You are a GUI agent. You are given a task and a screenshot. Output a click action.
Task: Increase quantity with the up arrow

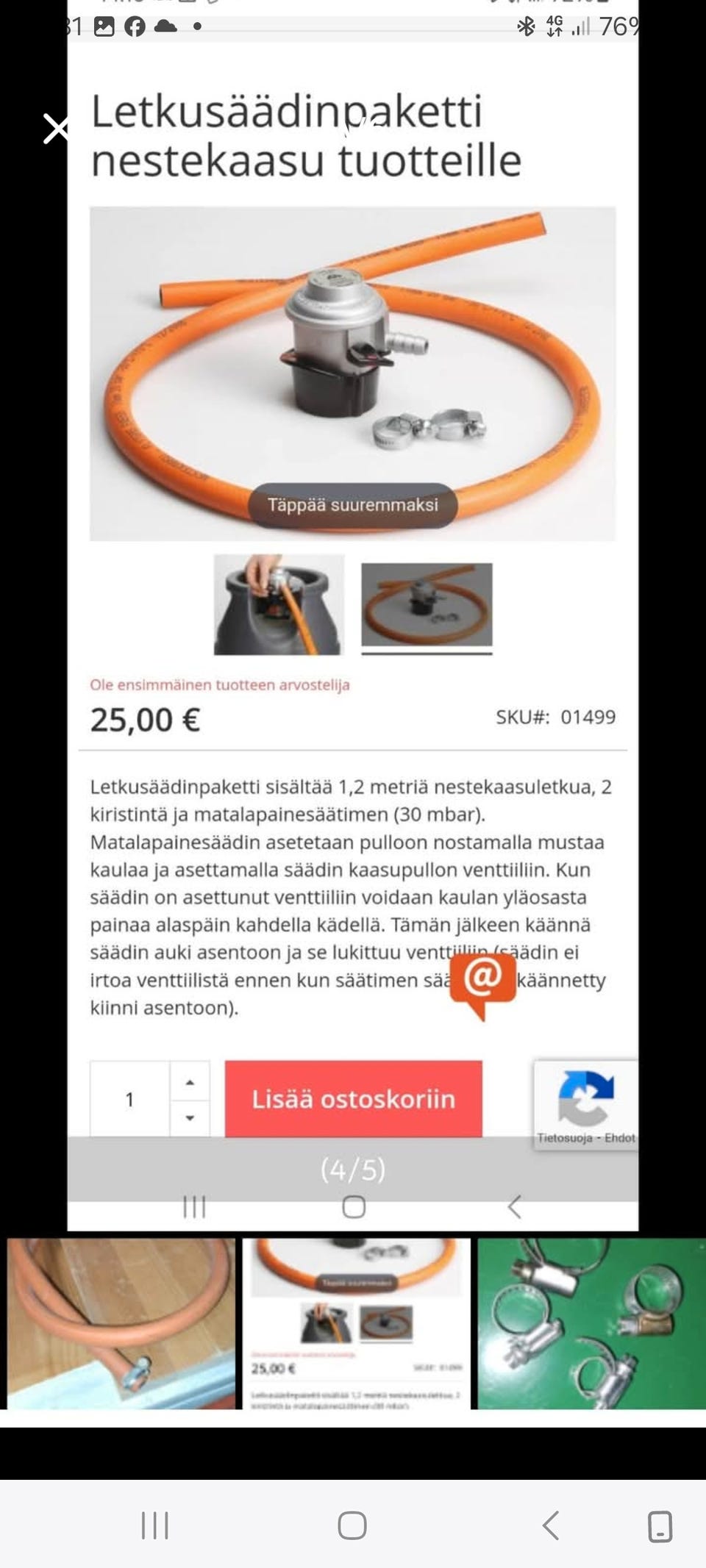(x=189, y=1081)
